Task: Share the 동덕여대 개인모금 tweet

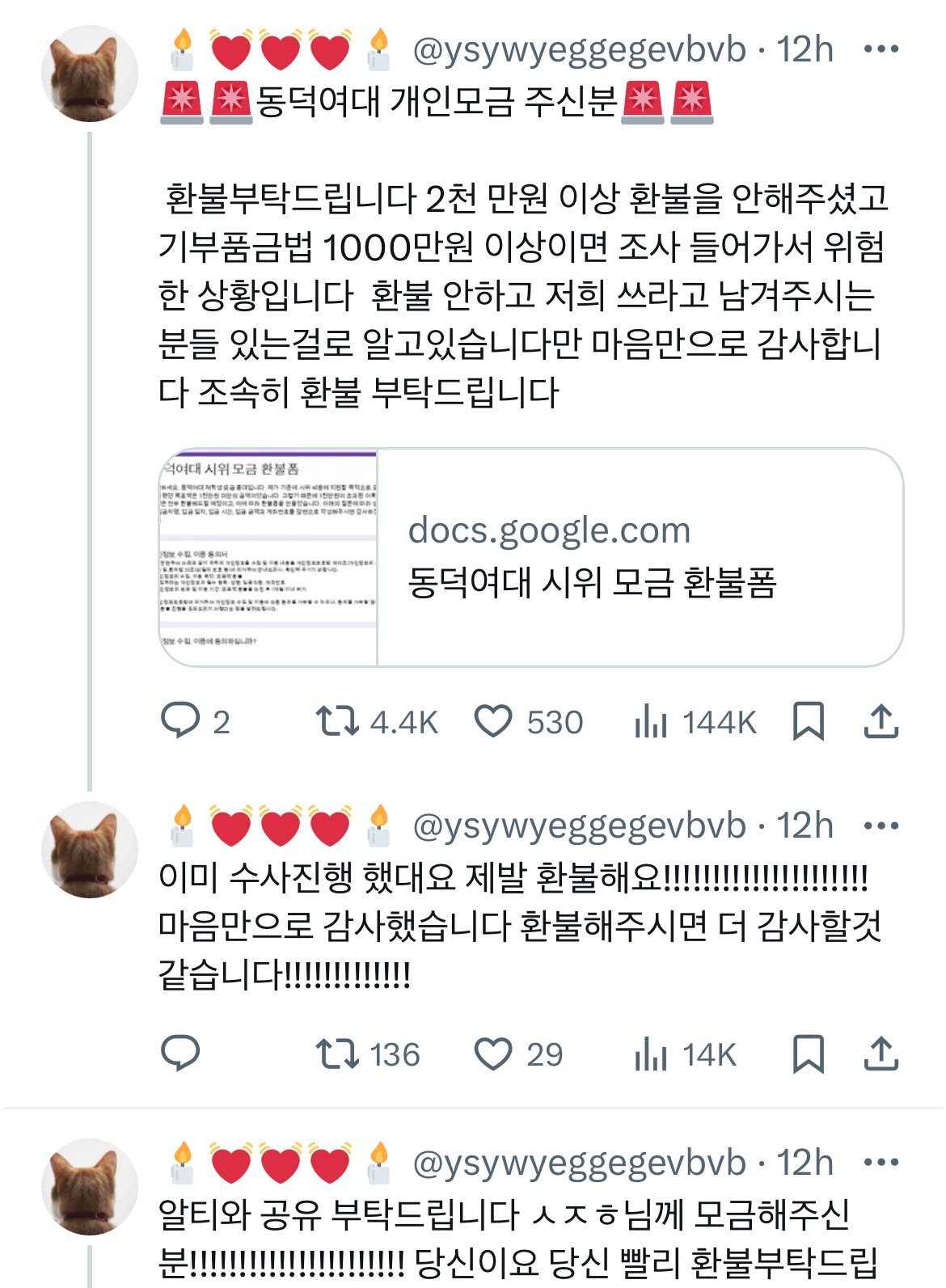Action: click(881, 721)
